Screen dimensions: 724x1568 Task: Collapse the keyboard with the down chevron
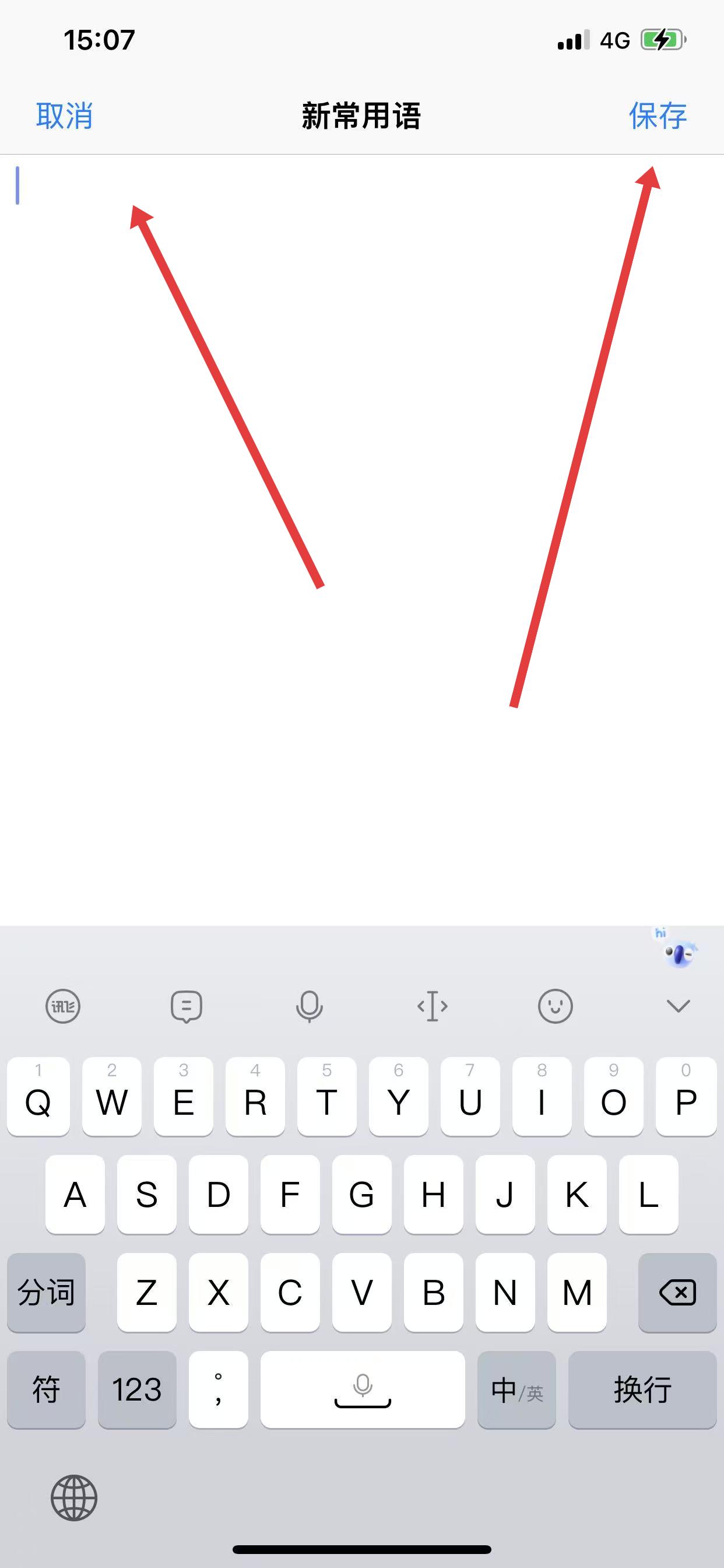(678, 1006)
